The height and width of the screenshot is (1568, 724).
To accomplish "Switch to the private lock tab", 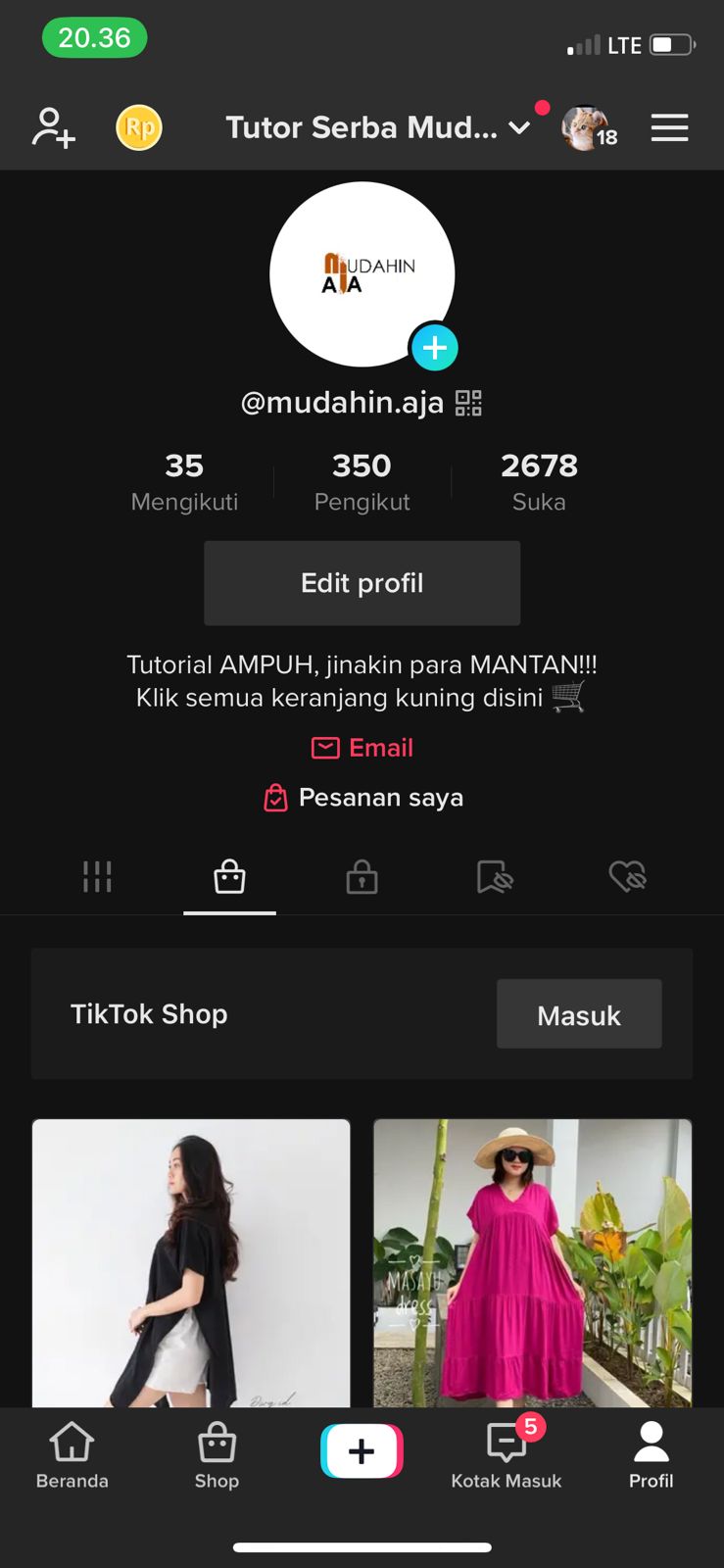I will point(362,876).
